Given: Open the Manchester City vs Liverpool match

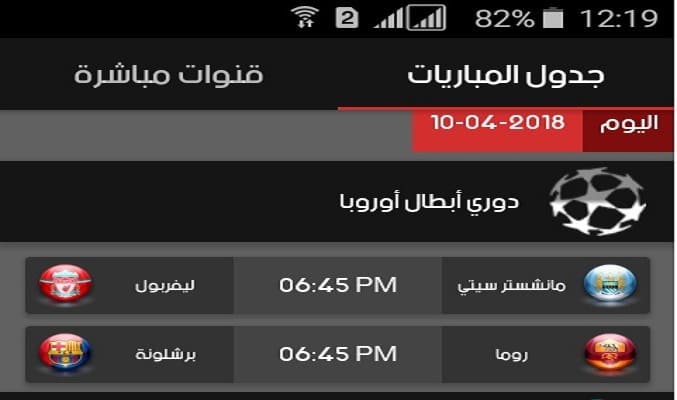Looking at the screenshot, I should (x=338, y=285).
